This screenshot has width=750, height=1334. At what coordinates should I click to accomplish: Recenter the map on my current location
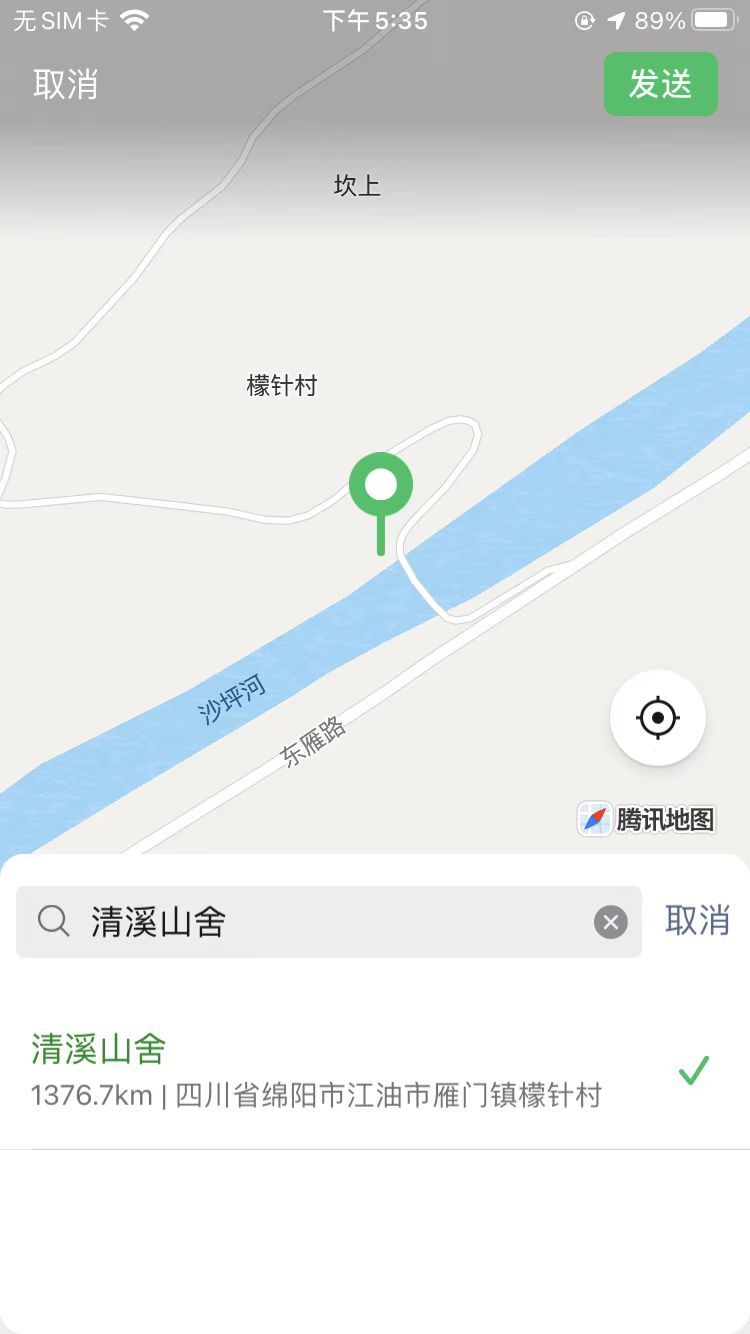click(x=658, y=718)
